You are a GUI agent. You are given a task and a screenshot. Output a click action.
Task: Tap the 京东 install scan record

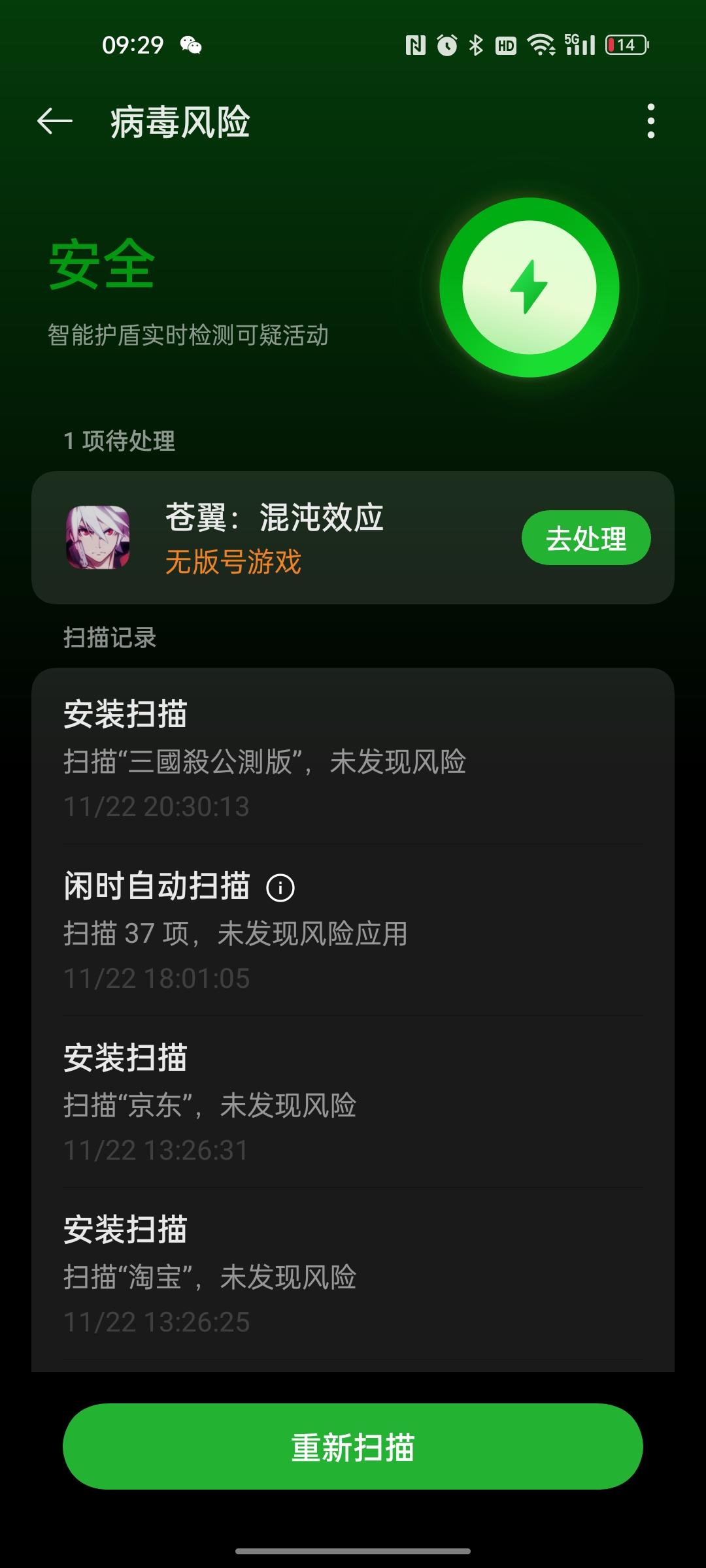pos(353,1101)
